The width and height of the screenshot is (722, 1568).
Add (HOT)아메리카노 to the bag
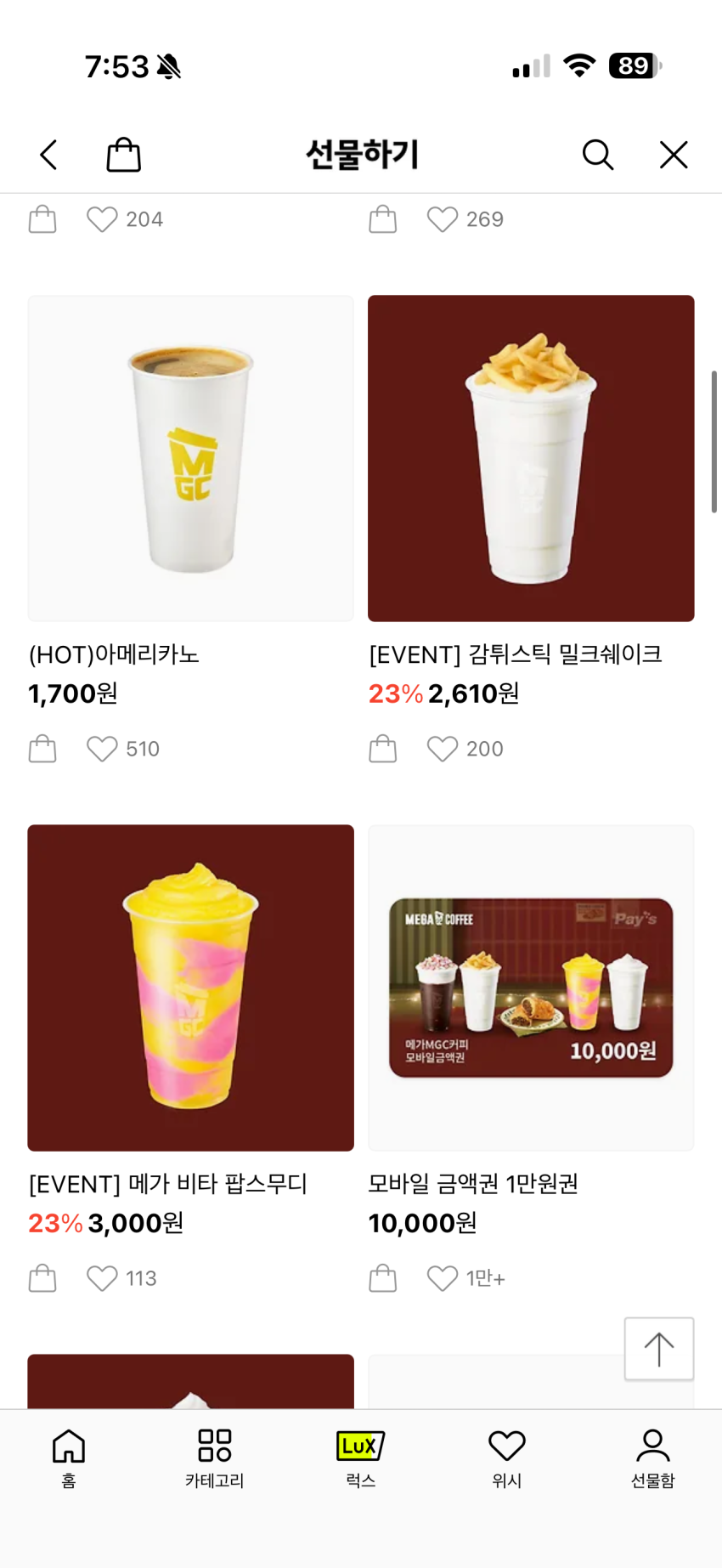pyautogui.click(x=42, y=749)
